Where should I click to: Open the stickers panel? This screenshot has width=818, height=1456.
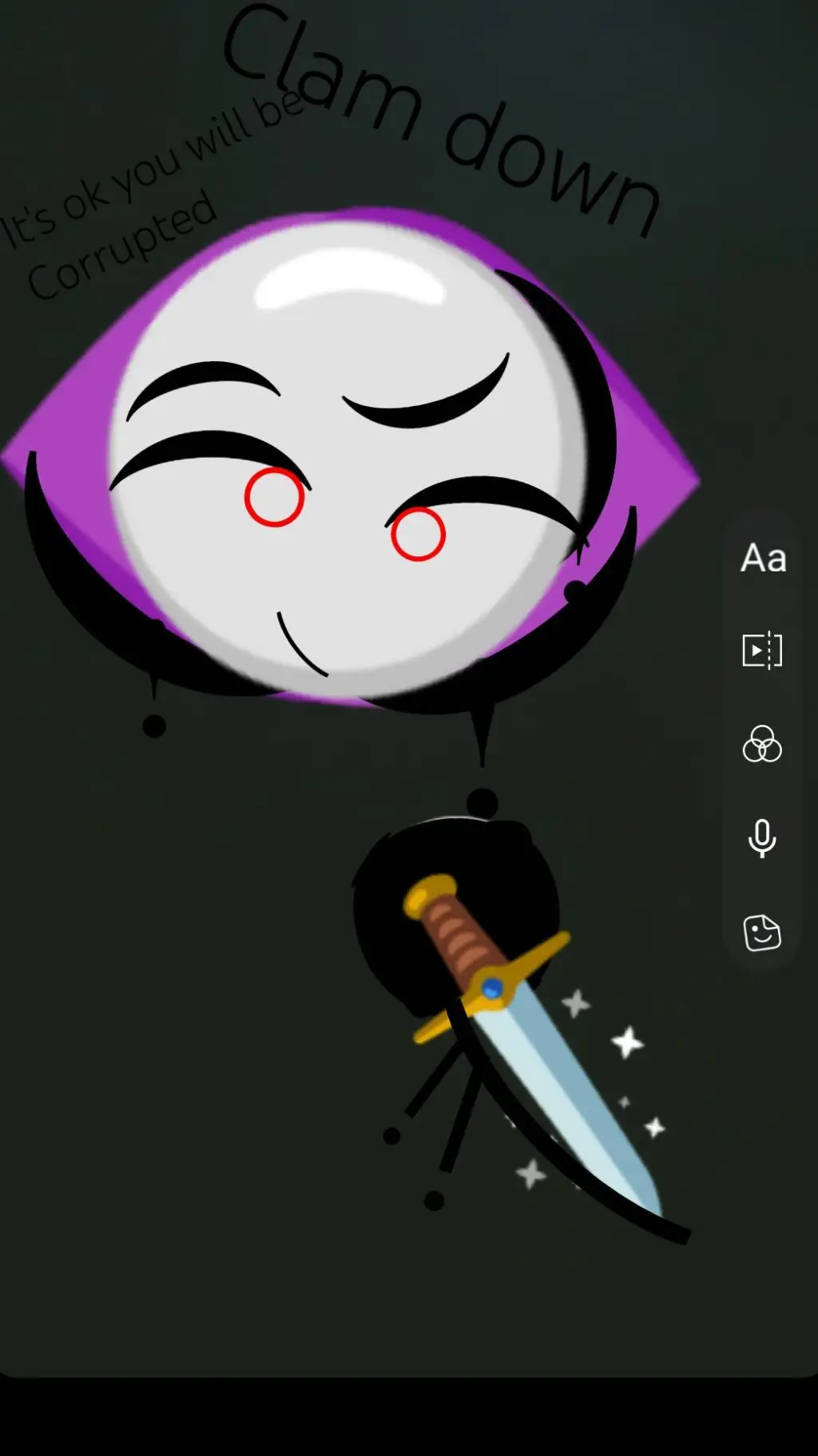click(762, 933)
